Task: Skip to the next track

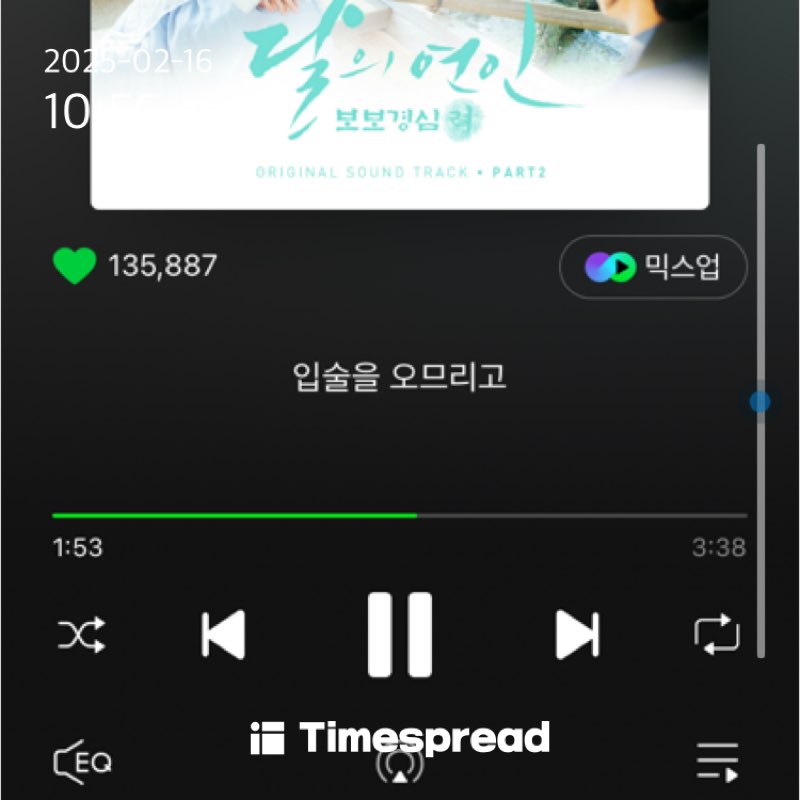Action: coord(577,634)
